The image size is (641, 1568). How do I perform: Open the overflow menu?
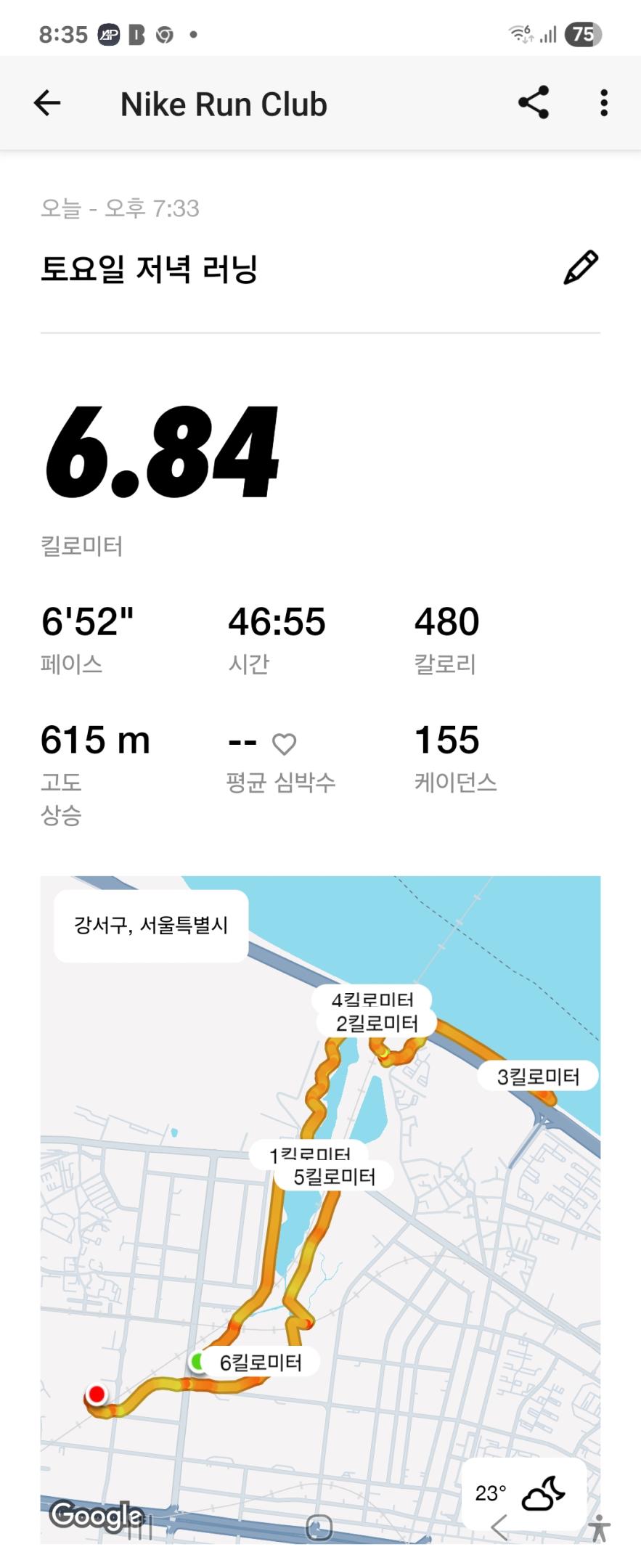[x=603, y=103]
